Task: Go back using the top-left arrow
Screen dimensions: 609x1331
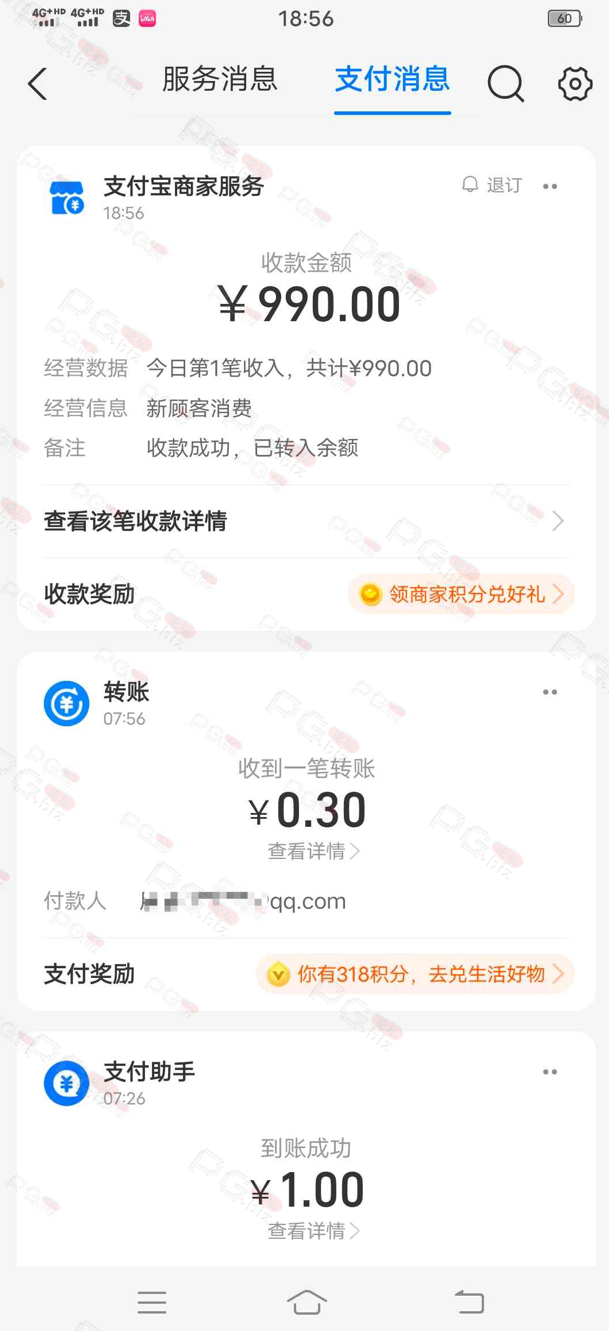Action: pyautogui.click(x=38, y=84)
